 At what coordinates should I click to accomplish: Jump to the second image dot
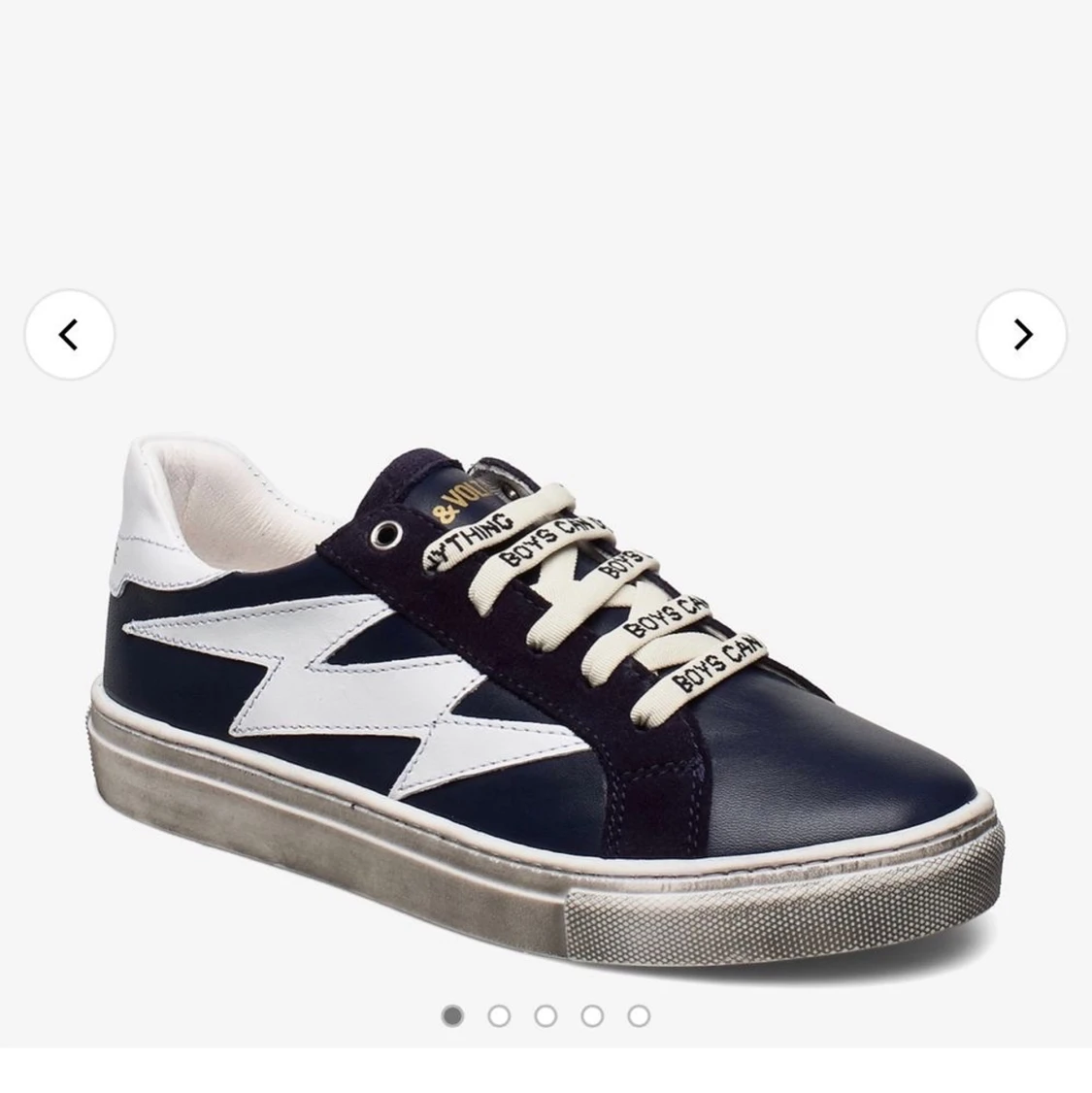tap(499, 1016)
